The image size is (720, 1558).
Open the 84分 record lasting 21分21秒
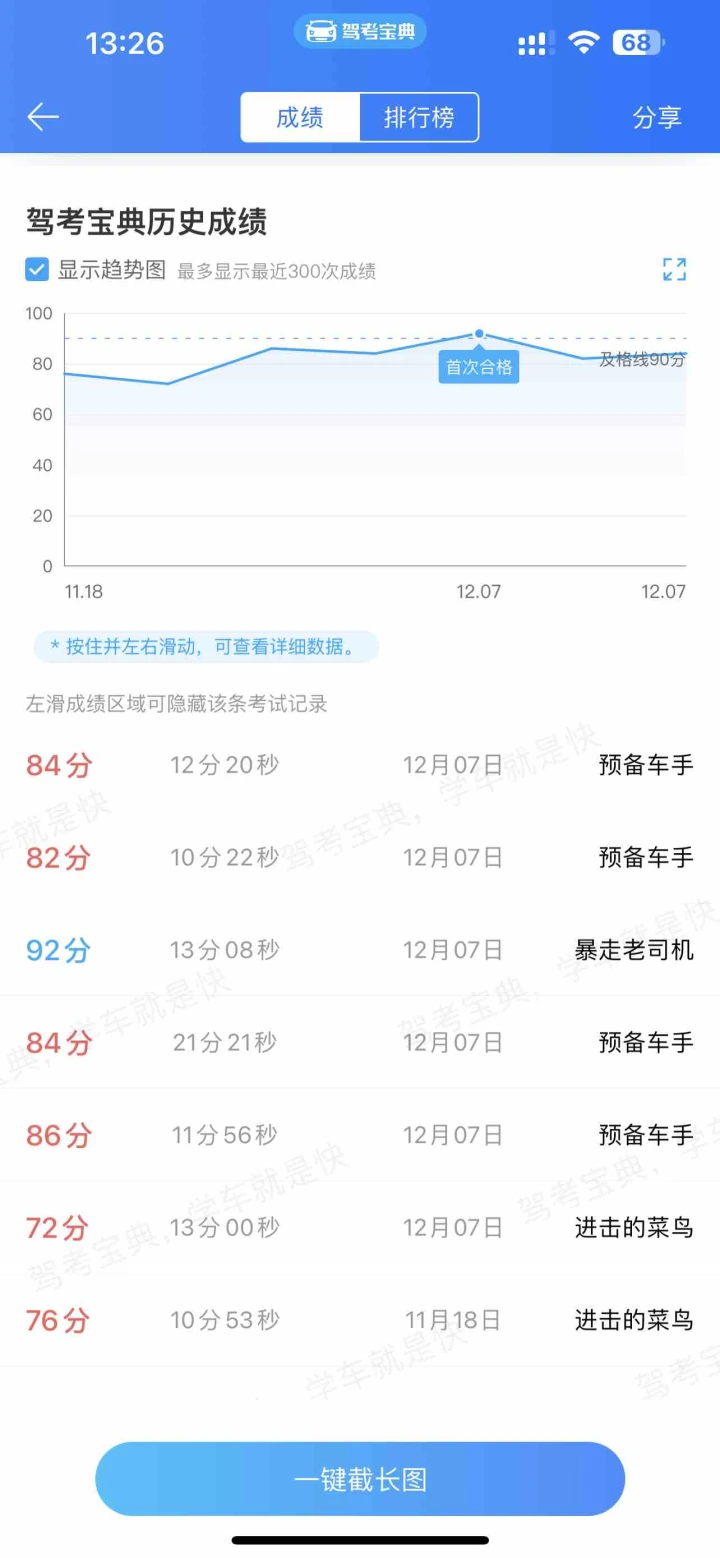click(360, 1042)
